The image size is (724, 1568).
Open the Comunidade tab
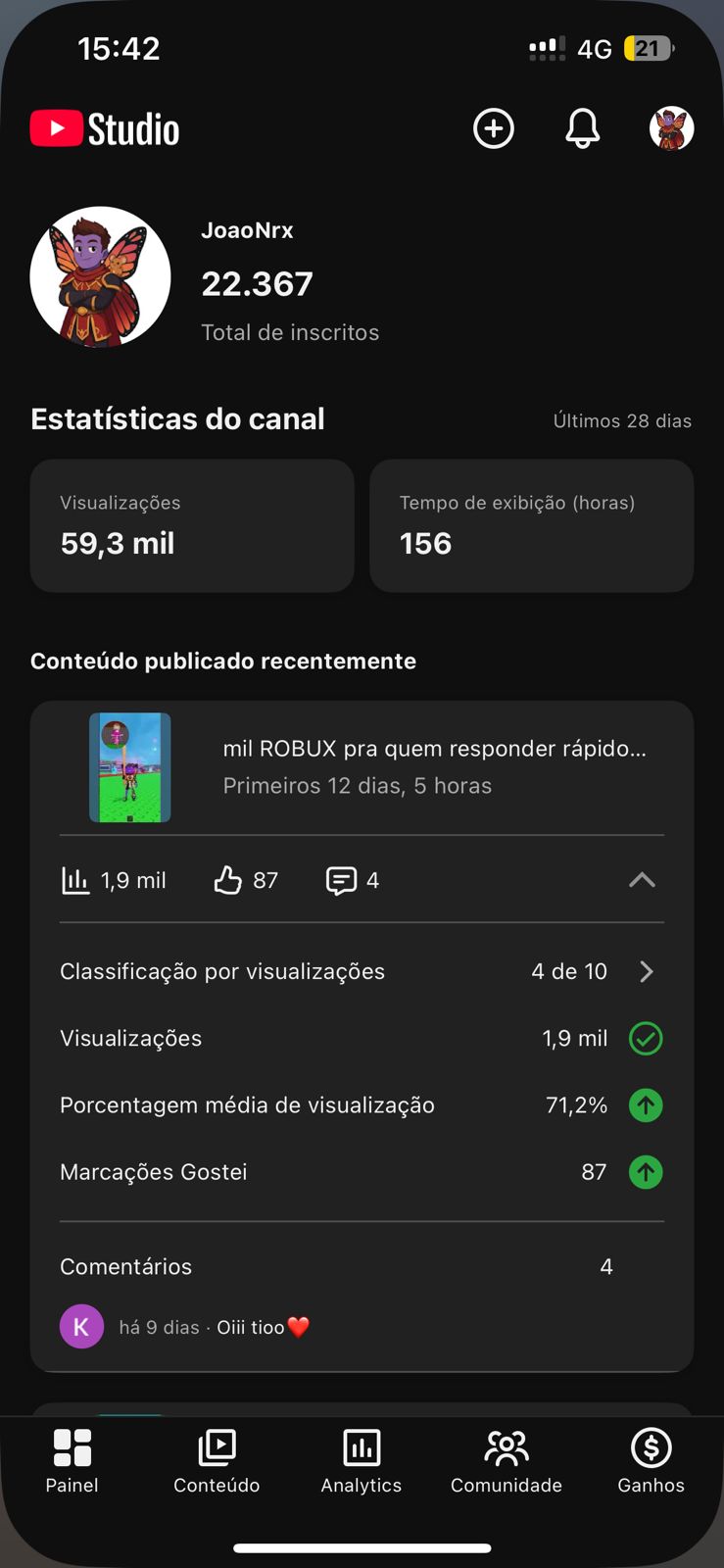(x=507, y=1460)
